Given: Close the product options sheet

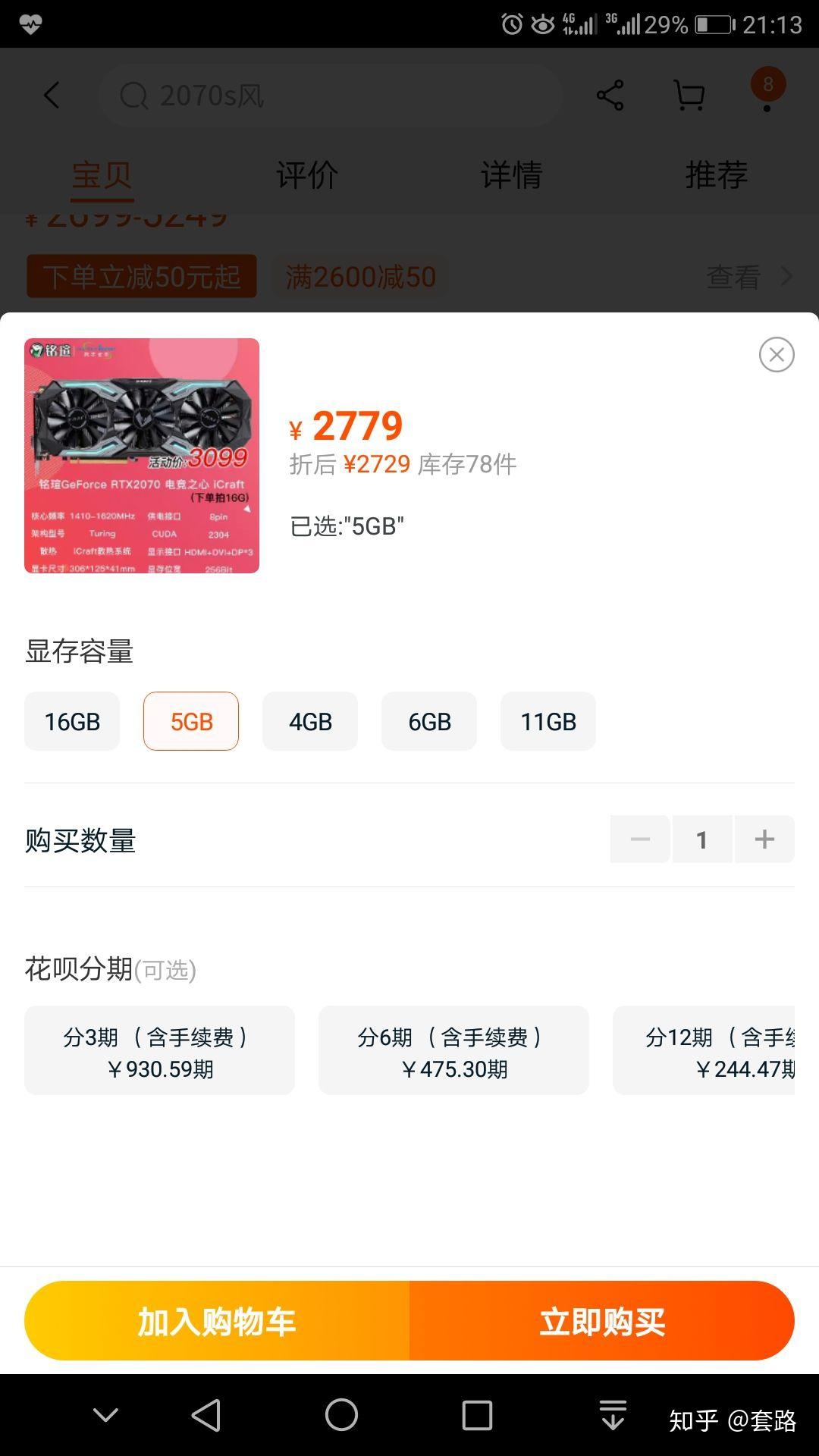Looking at the screenshot, I should 777,354.
